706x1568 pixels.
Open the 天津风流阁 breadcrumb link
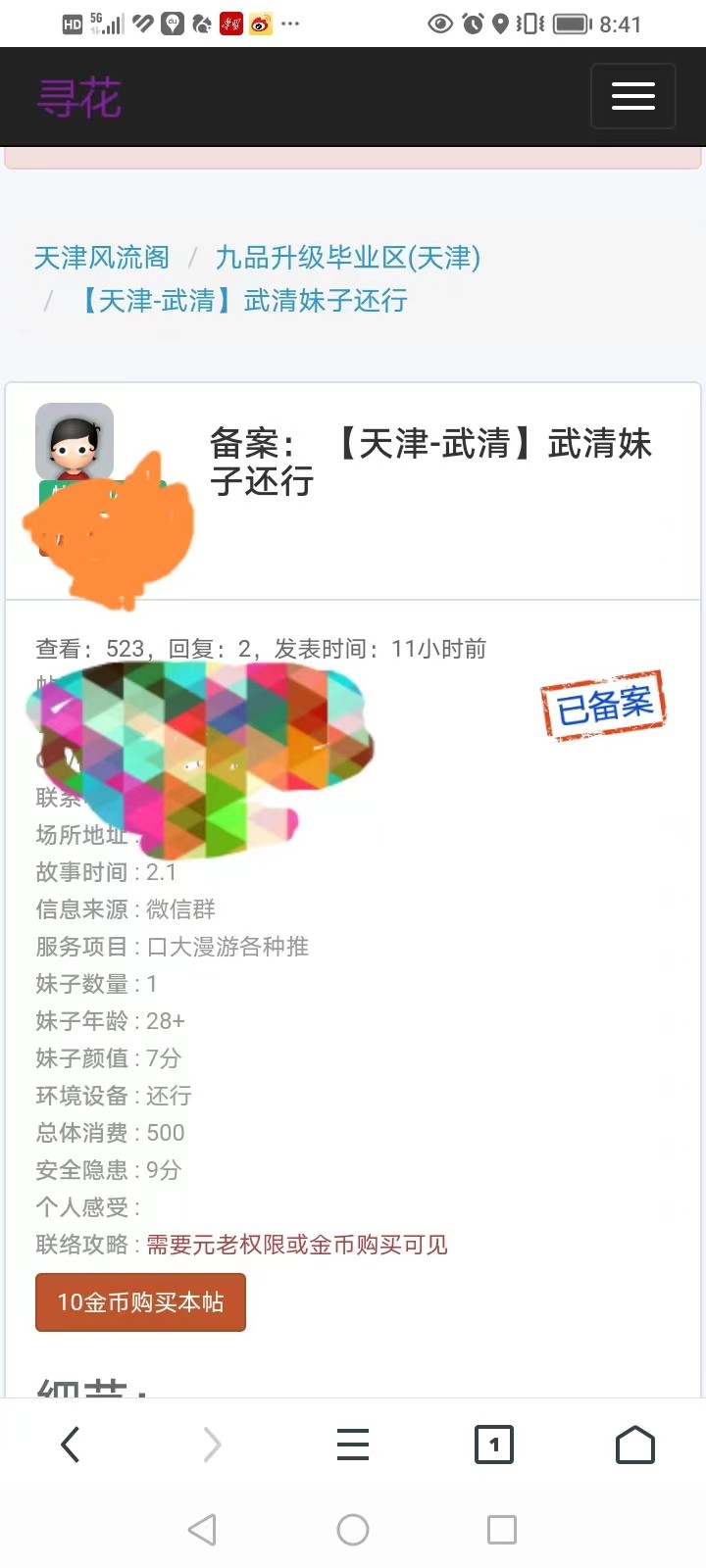click(102, 258)
